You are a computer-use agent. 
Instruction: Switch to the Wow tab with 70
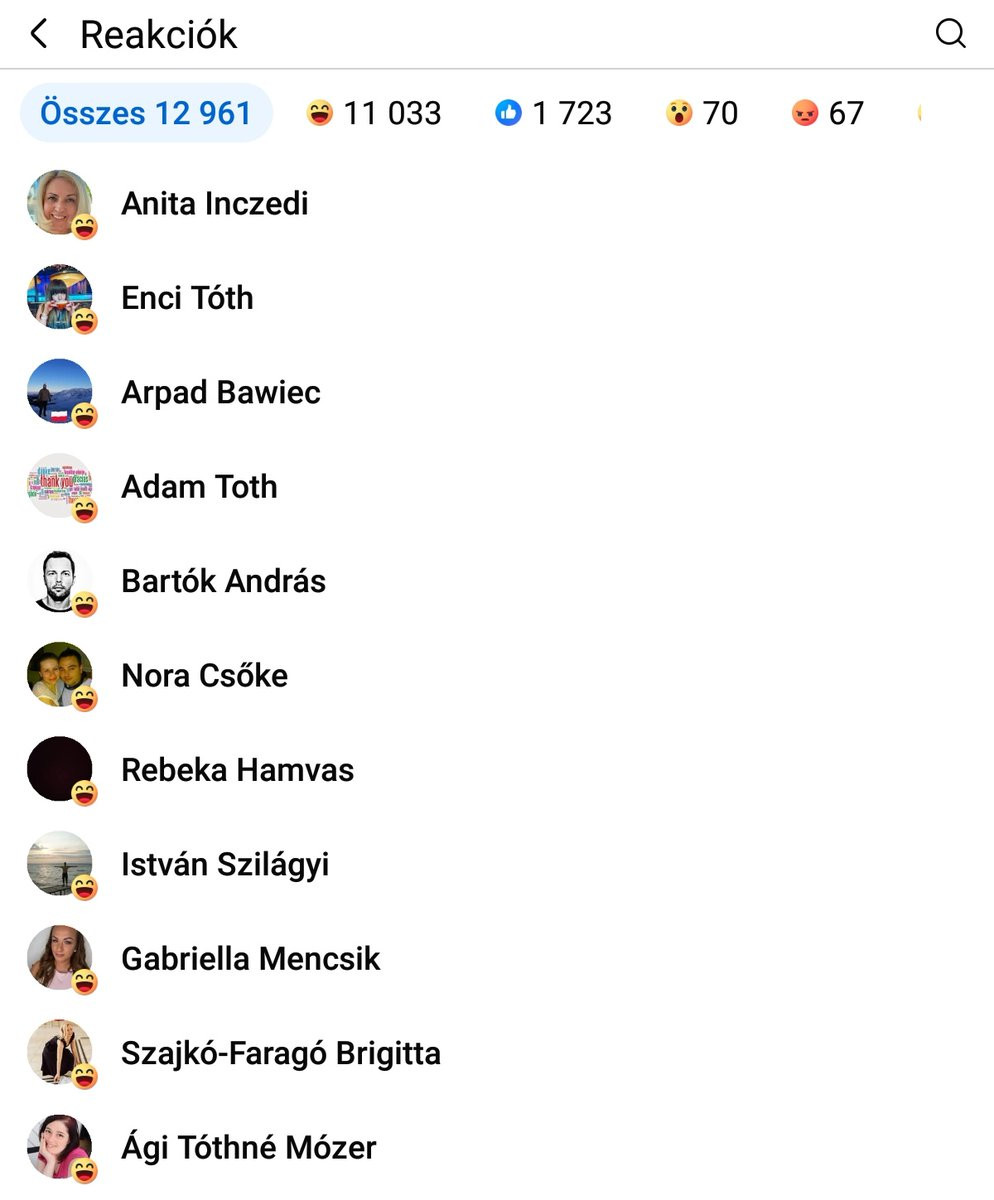(701, 113)
